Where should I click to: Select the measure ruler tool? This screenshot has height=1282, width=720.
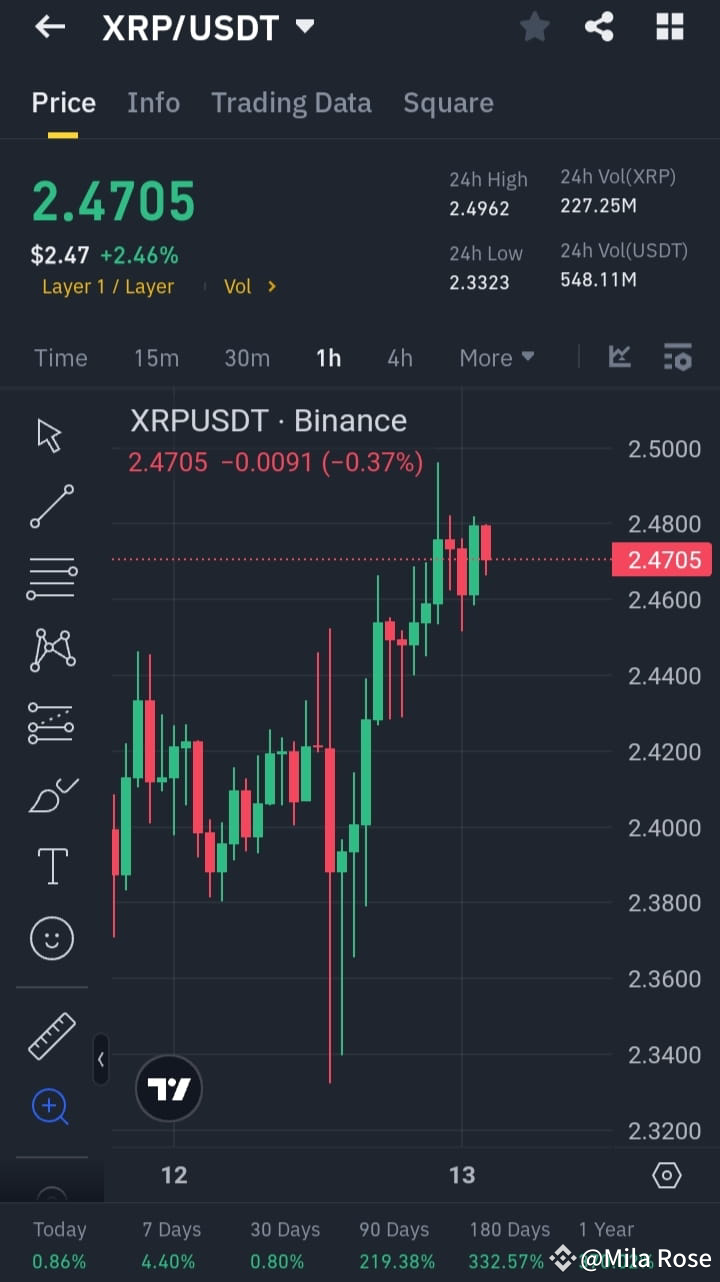point(50,1036)
